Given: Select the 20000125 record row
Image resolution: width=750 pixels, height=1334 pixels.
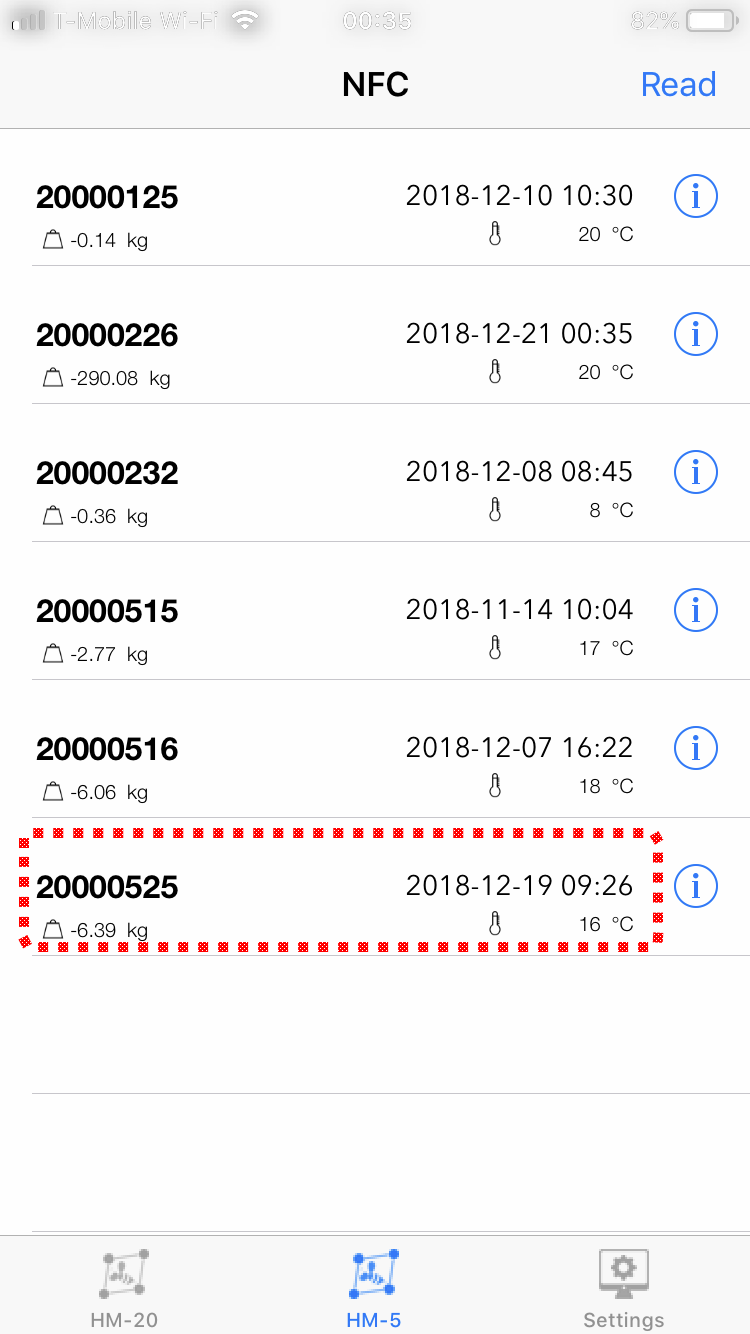Looking at the screenshot, I should click(x=330, y=212).
